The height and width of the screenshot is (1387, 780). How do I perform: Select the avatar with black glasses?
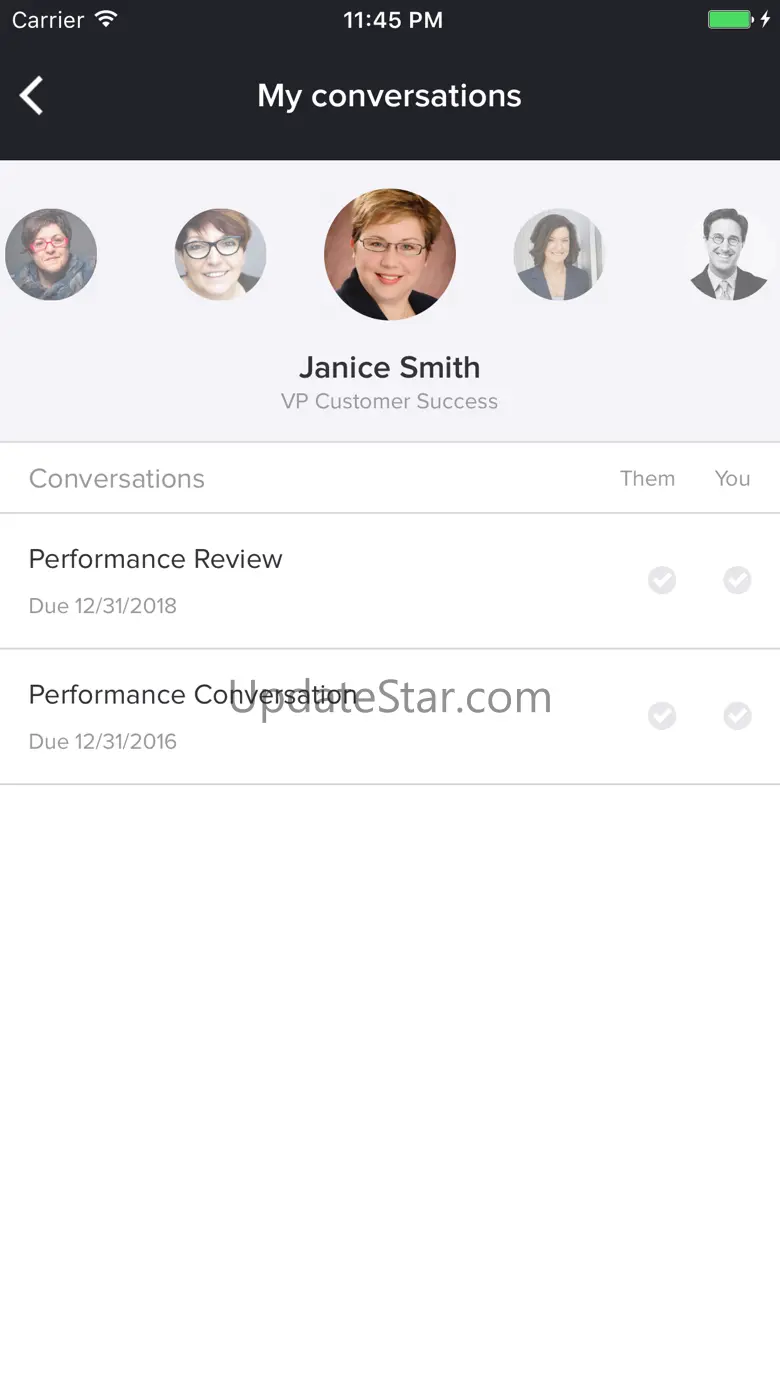[220, 254]
